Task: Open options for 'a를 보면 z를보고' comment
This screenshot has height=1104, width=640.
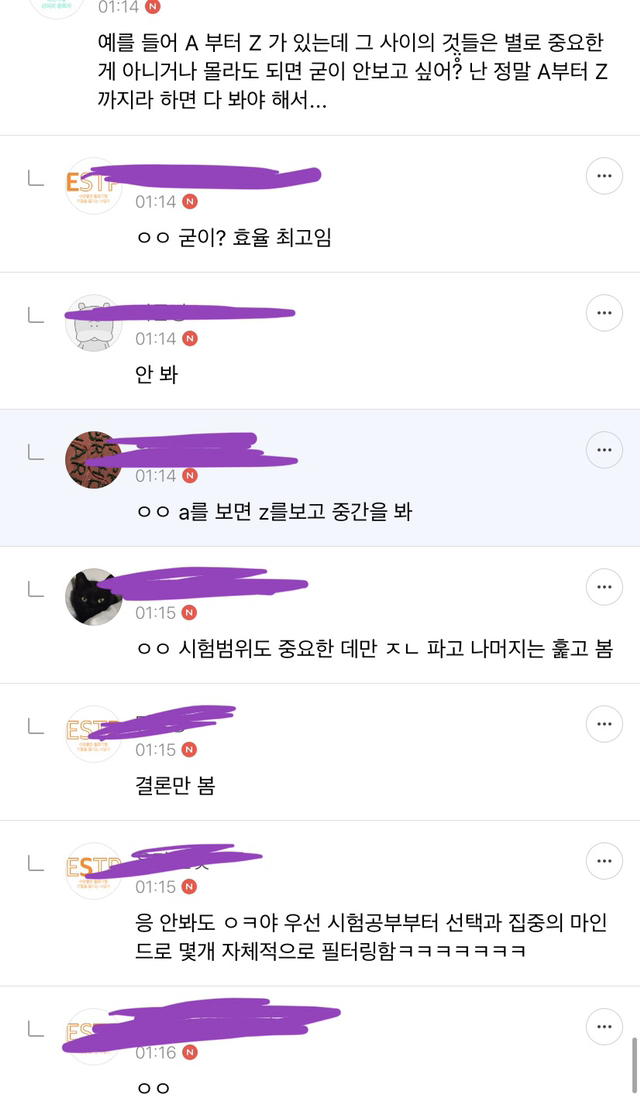Action: [604, 449]
